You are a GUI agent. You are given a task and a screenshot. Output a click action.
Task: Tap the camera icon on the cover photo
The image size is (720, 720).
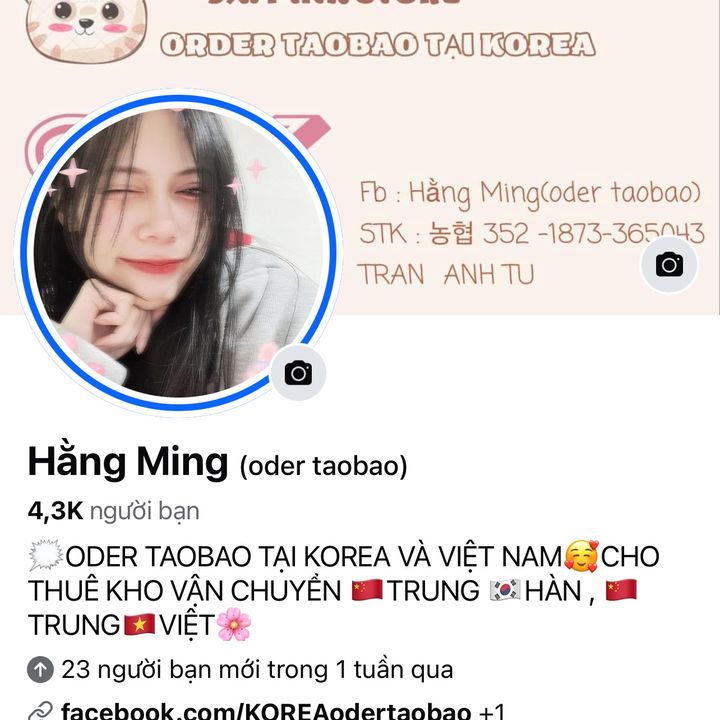[x=669, y=265]
